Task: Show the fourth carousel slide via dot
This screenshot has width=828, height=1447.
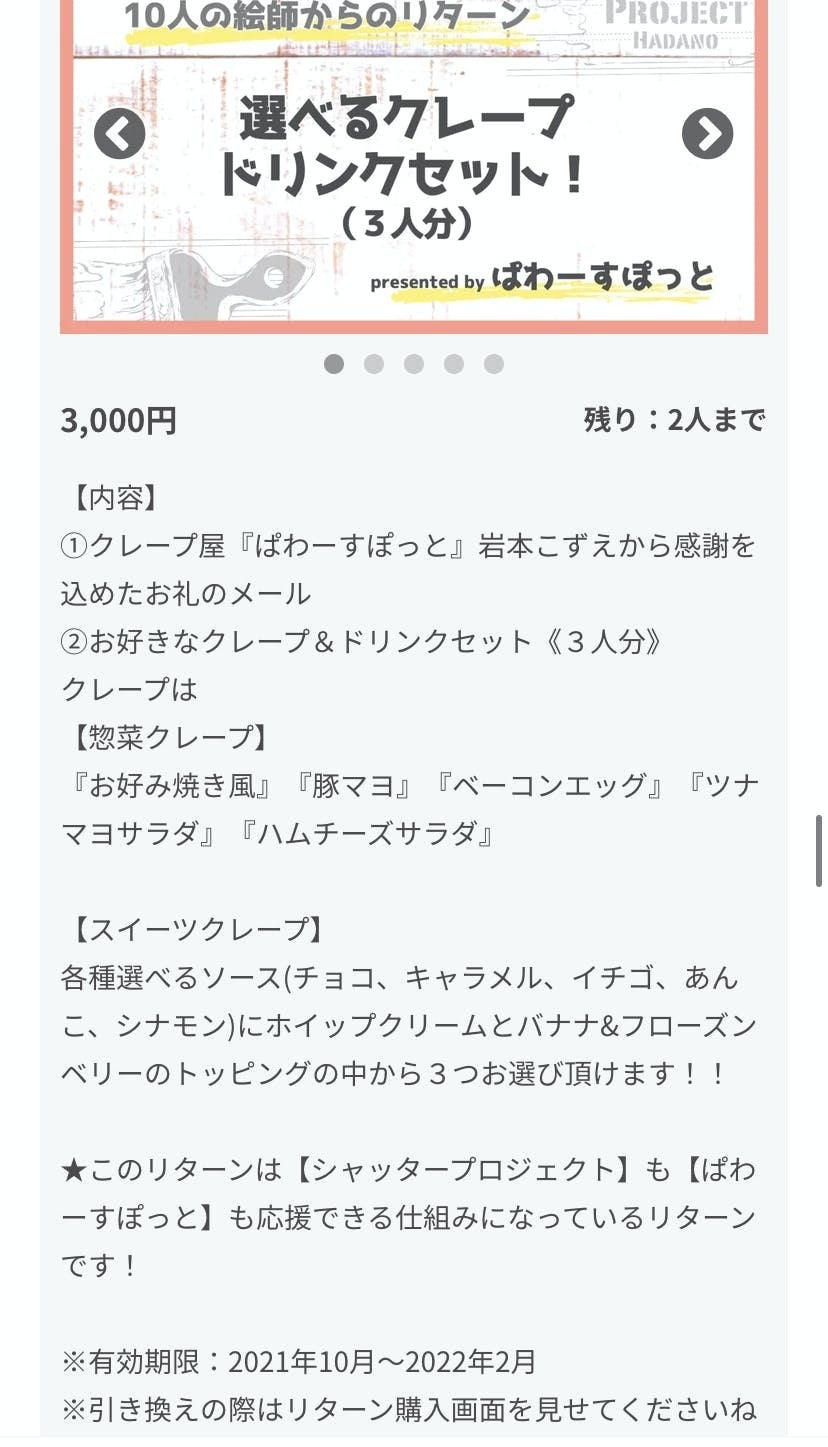Action: tap(454, 364)
